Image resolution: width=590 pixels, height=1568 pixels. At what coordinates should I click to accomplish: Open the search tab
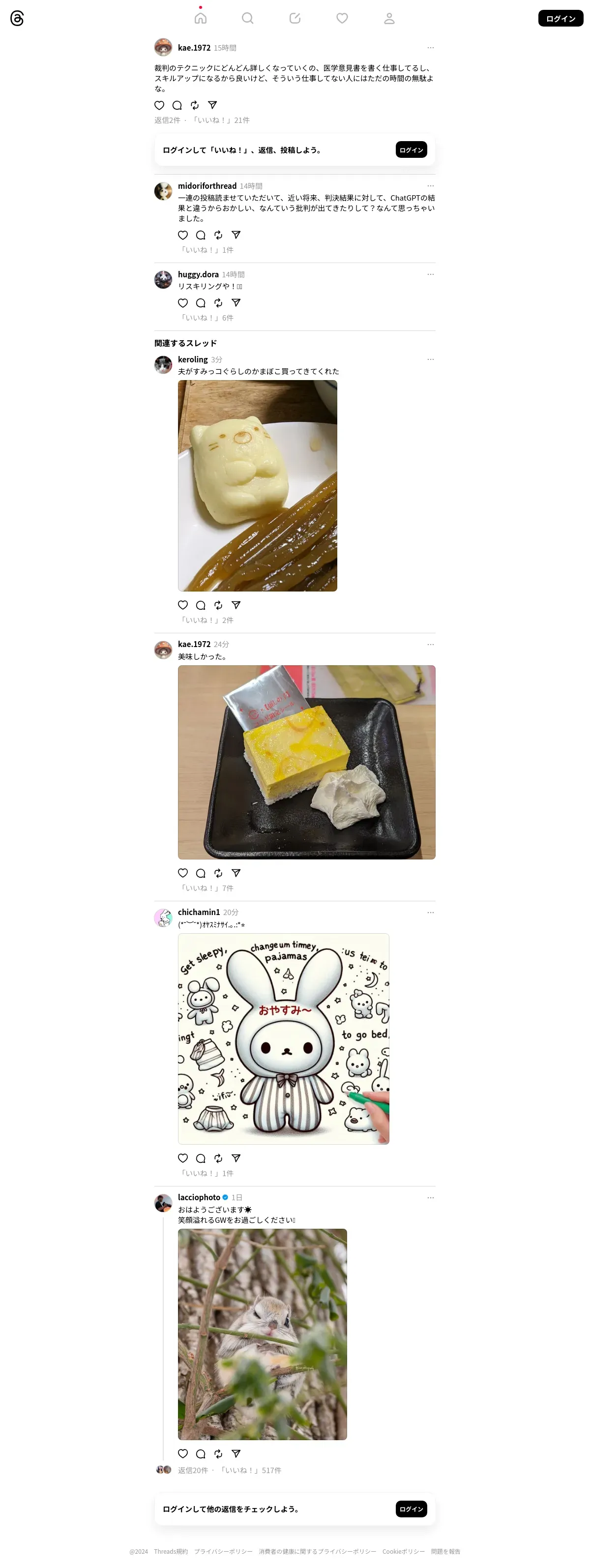tap(247, 18)
